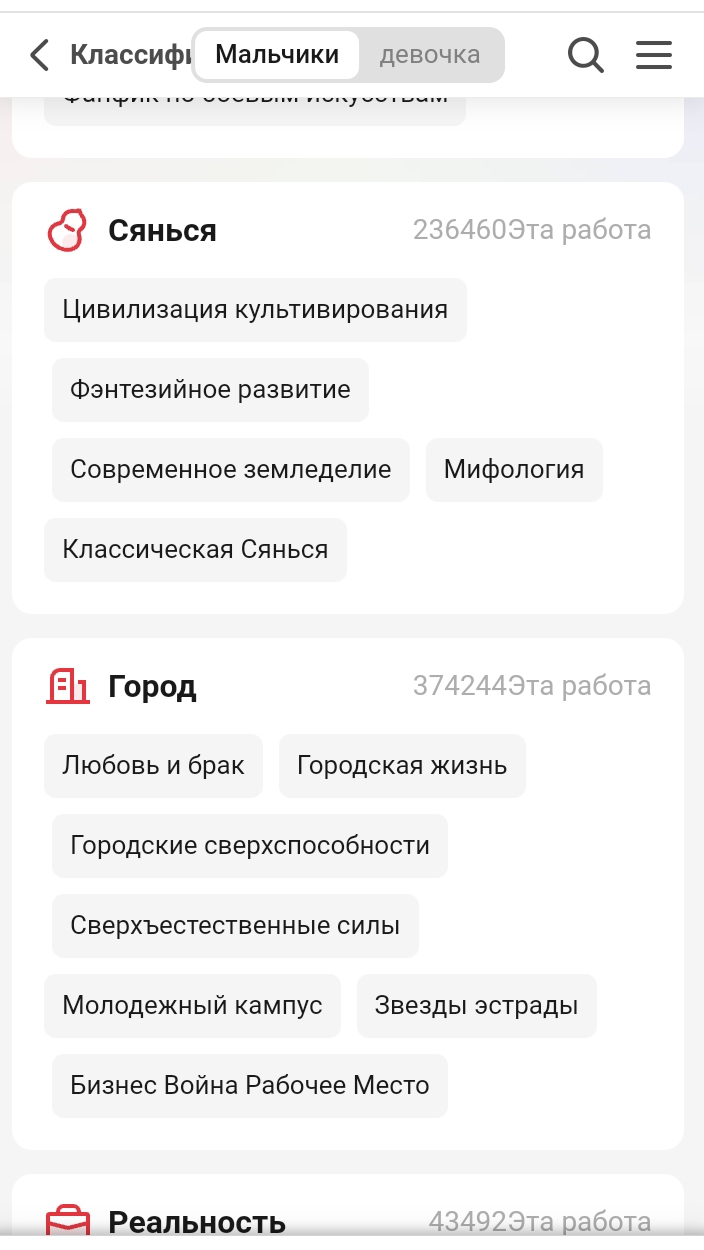Open the Реальность section header
Viewport: 704px width, 1250px height.
coord(196,1222)
